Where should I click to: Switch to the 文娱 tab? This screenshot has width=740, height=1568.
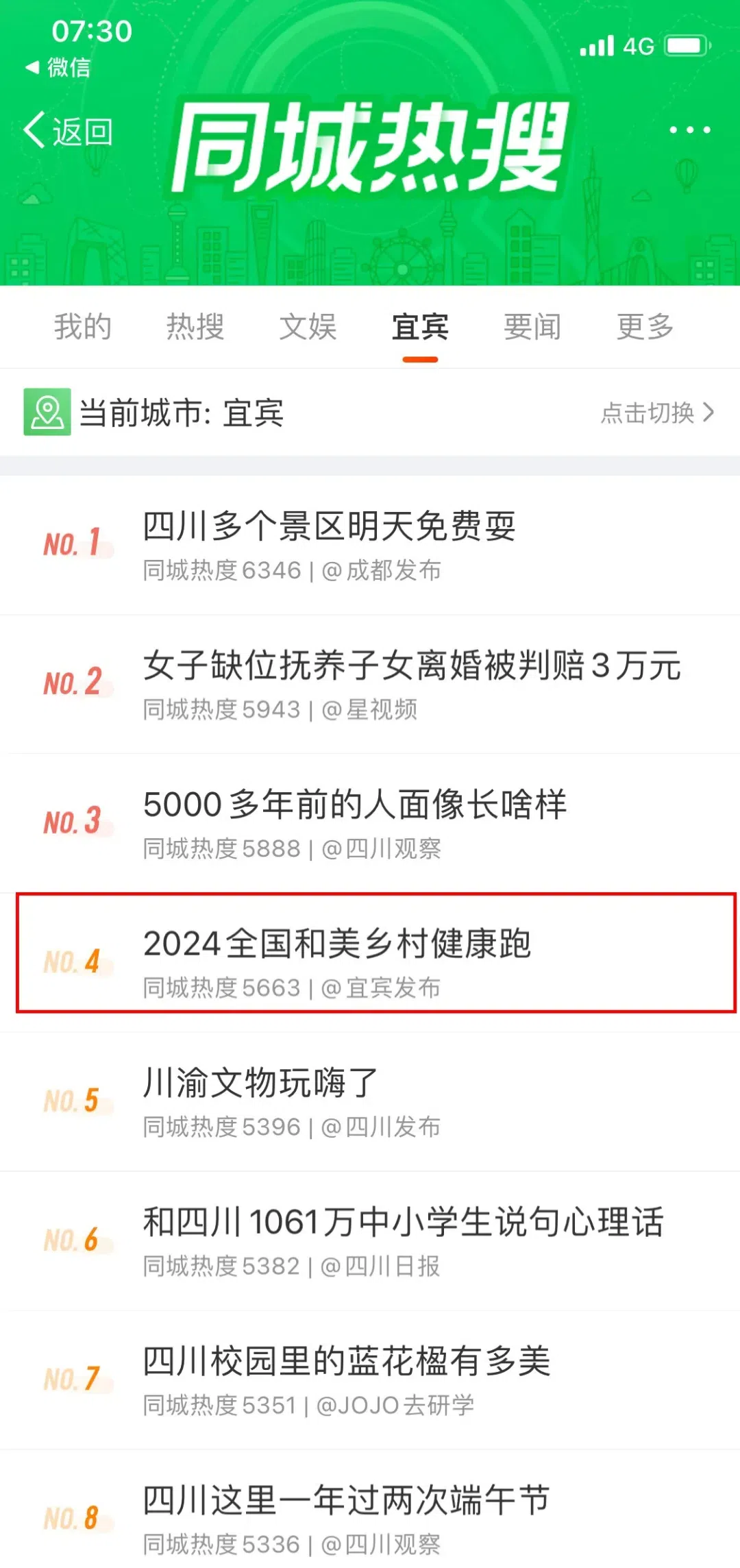point(308,327)
